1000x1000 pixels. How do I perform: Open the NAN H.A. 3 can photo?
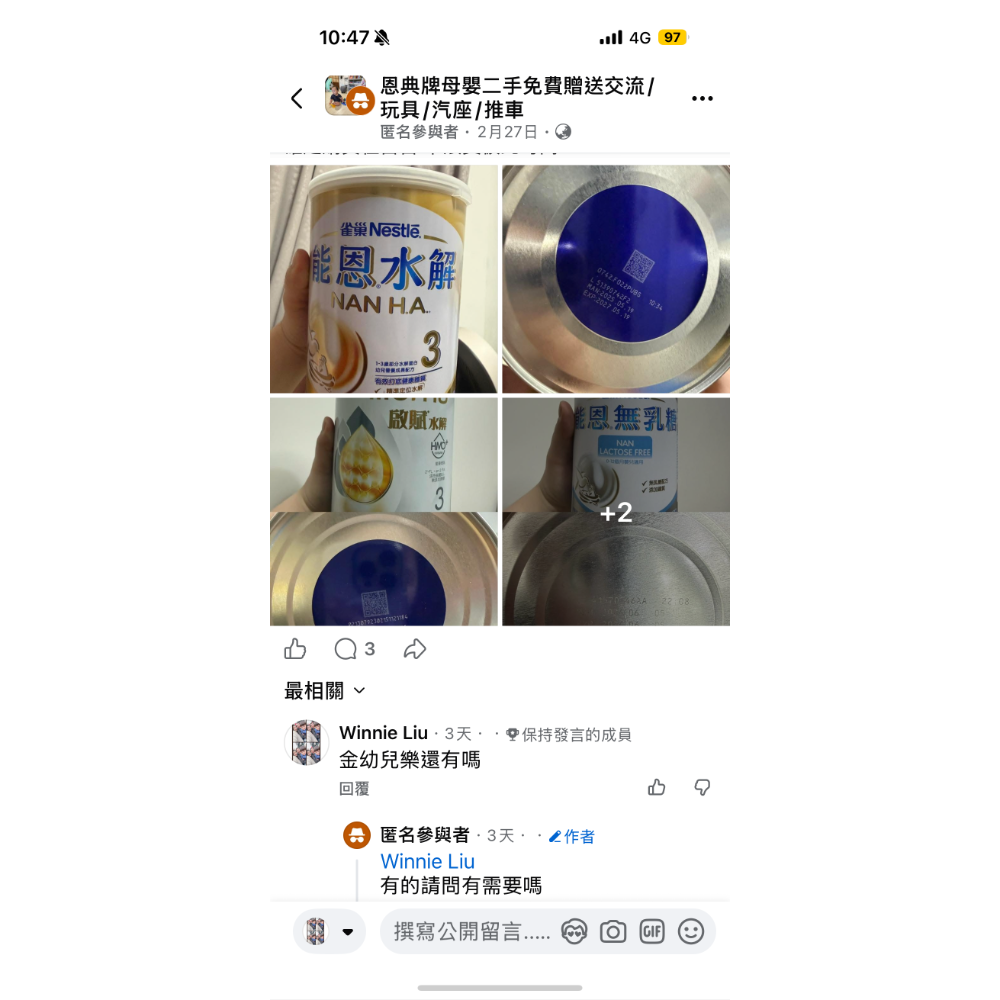(384, 279)
